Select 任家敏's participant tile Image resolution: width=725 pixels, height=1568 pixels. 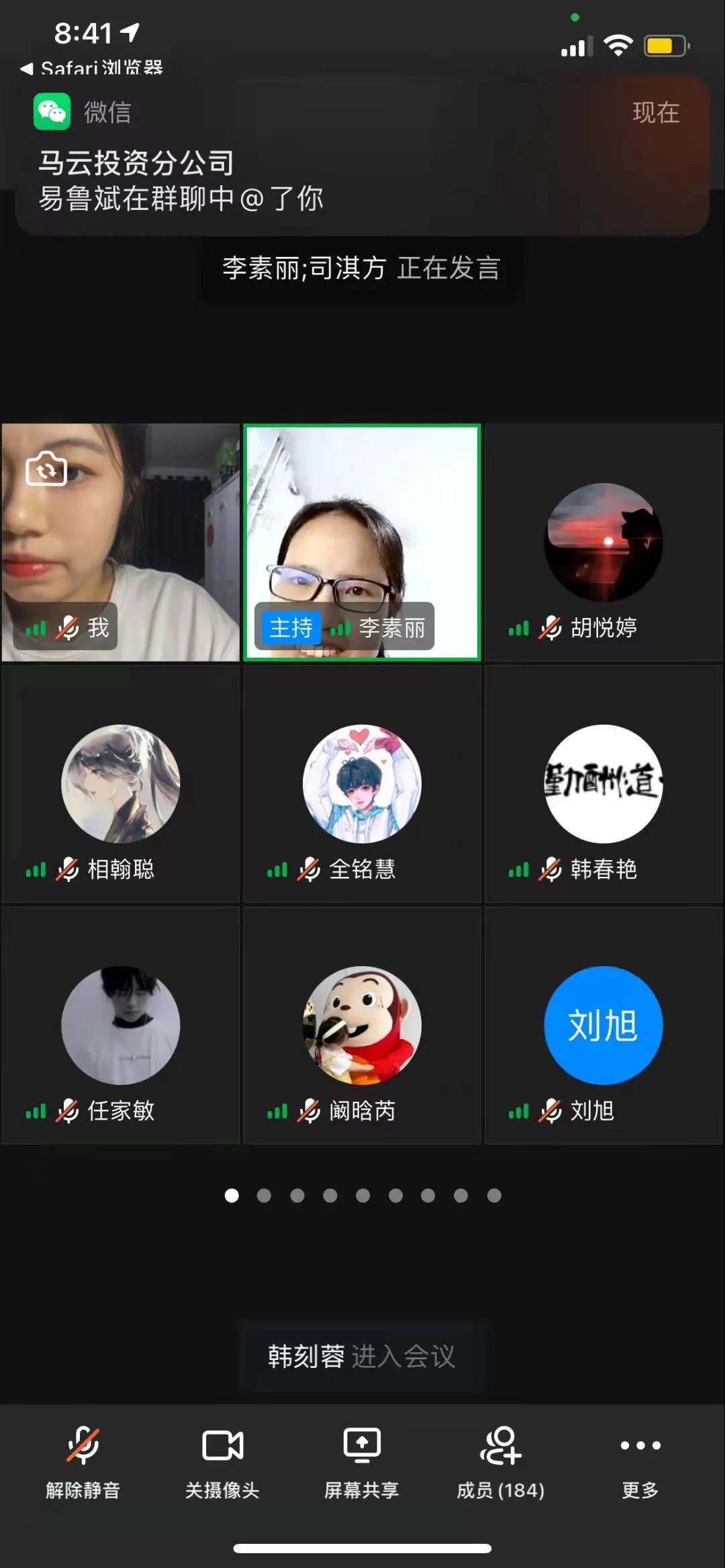pos(121,1025)
